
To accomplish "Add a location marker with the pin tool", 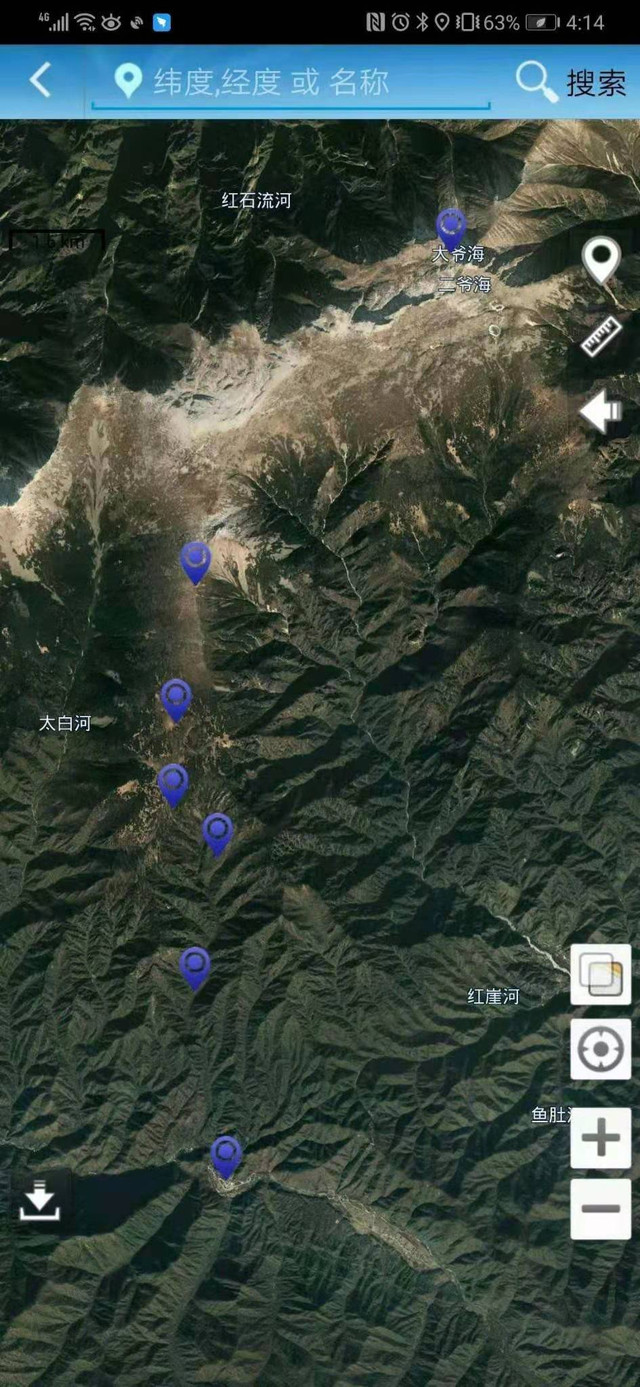I will click(601, 260).
